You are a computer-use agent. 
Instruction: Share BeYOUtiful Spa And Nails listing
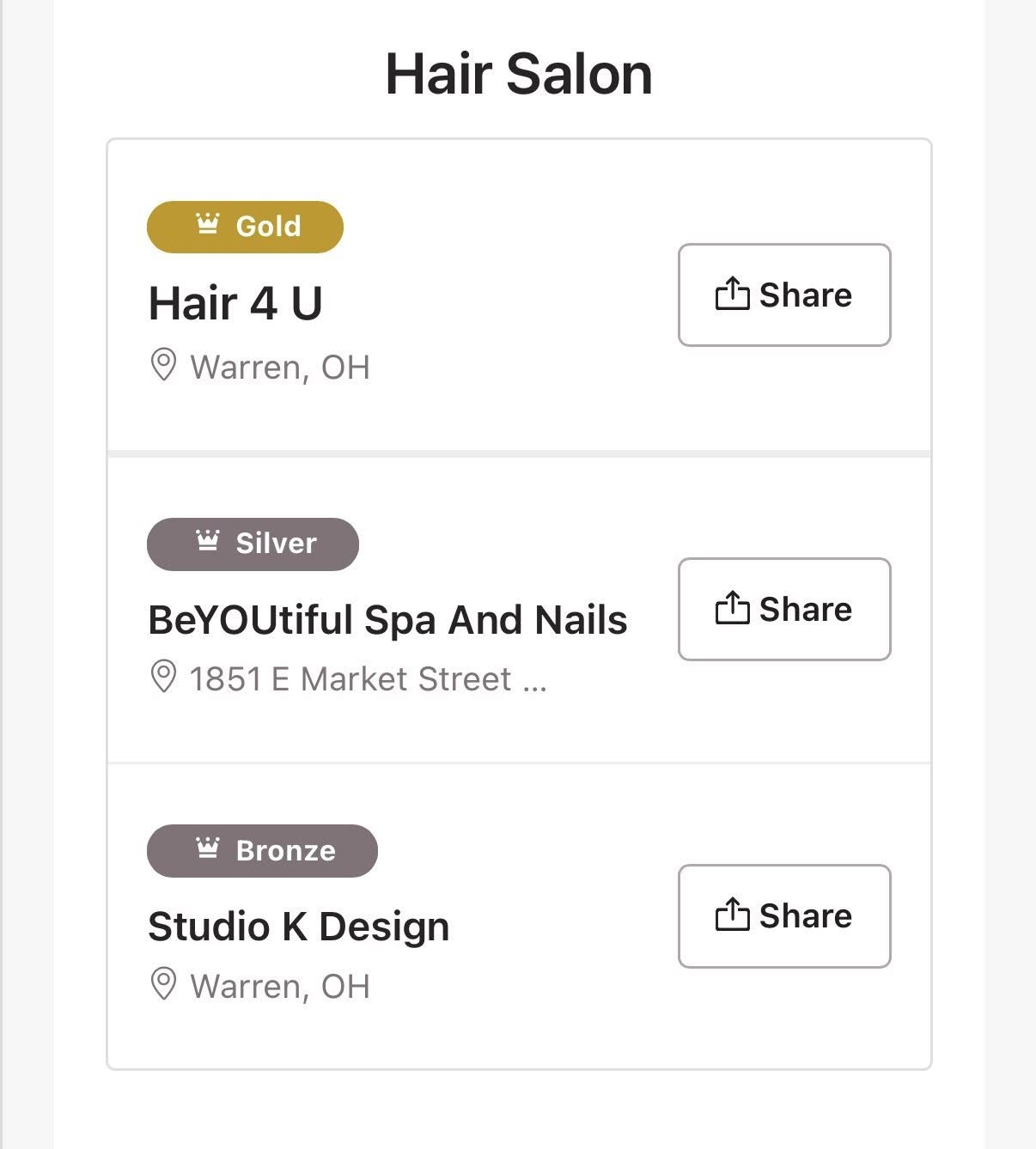pyautogui.click(x=783, y=609)
